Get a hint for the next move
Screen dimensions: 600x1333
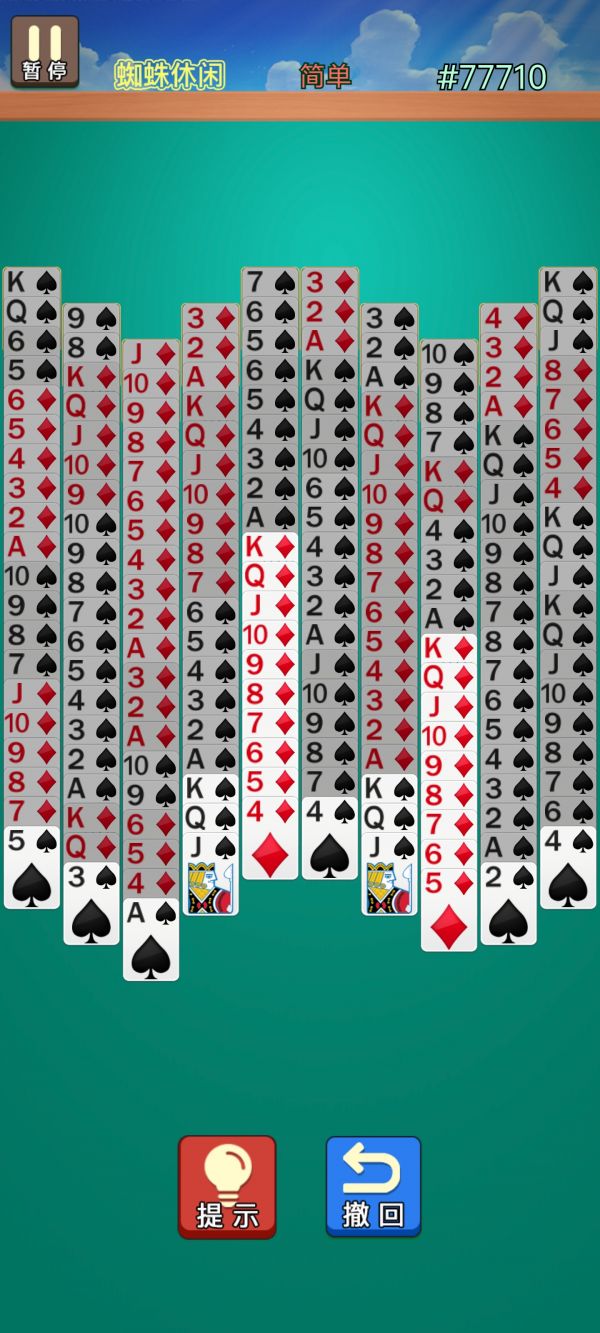[x=227, y=1186]
